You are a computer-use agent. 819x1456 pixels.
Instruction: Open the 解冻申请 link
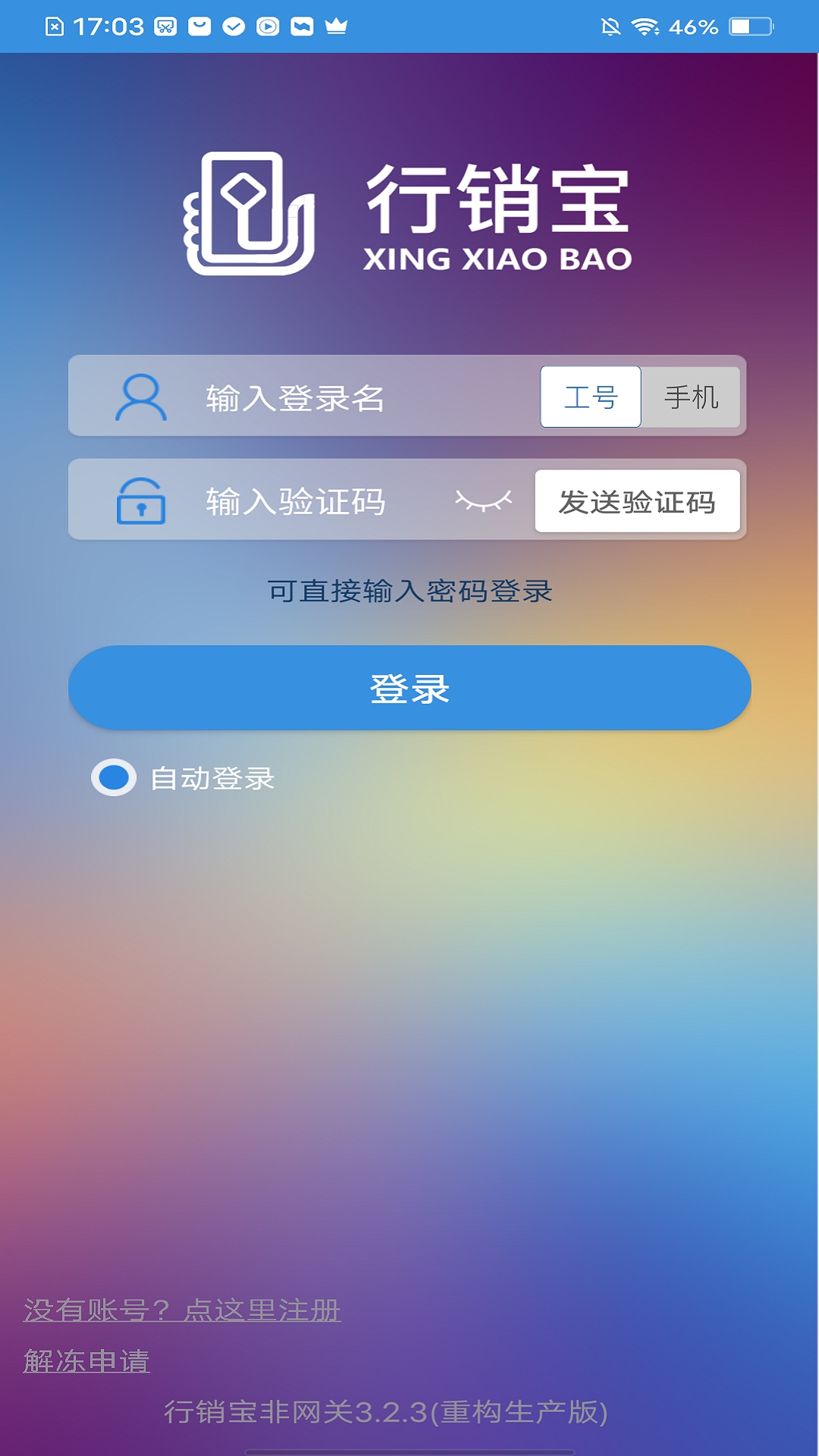tap(86, 1360)
